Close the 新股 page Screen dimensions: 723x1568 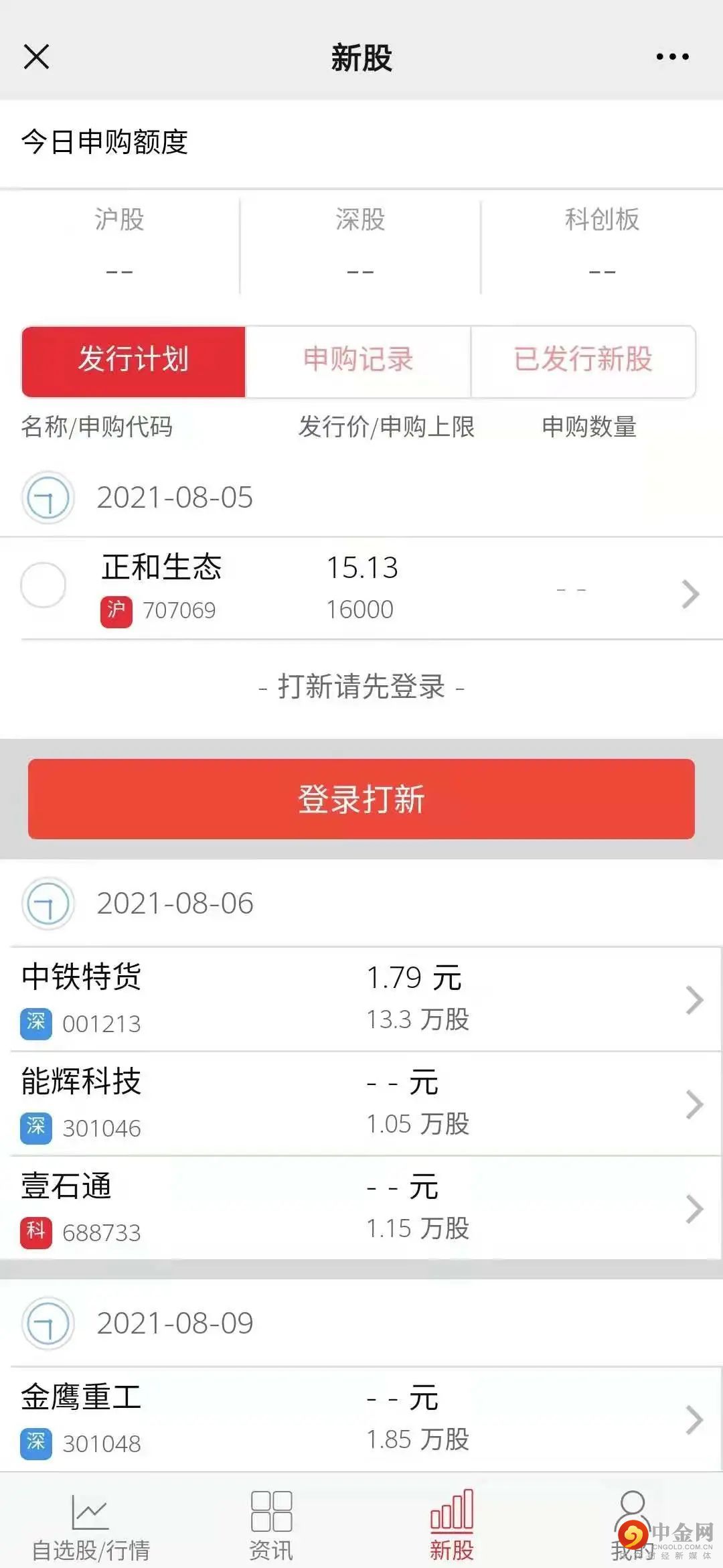click(x=36, y=57)
